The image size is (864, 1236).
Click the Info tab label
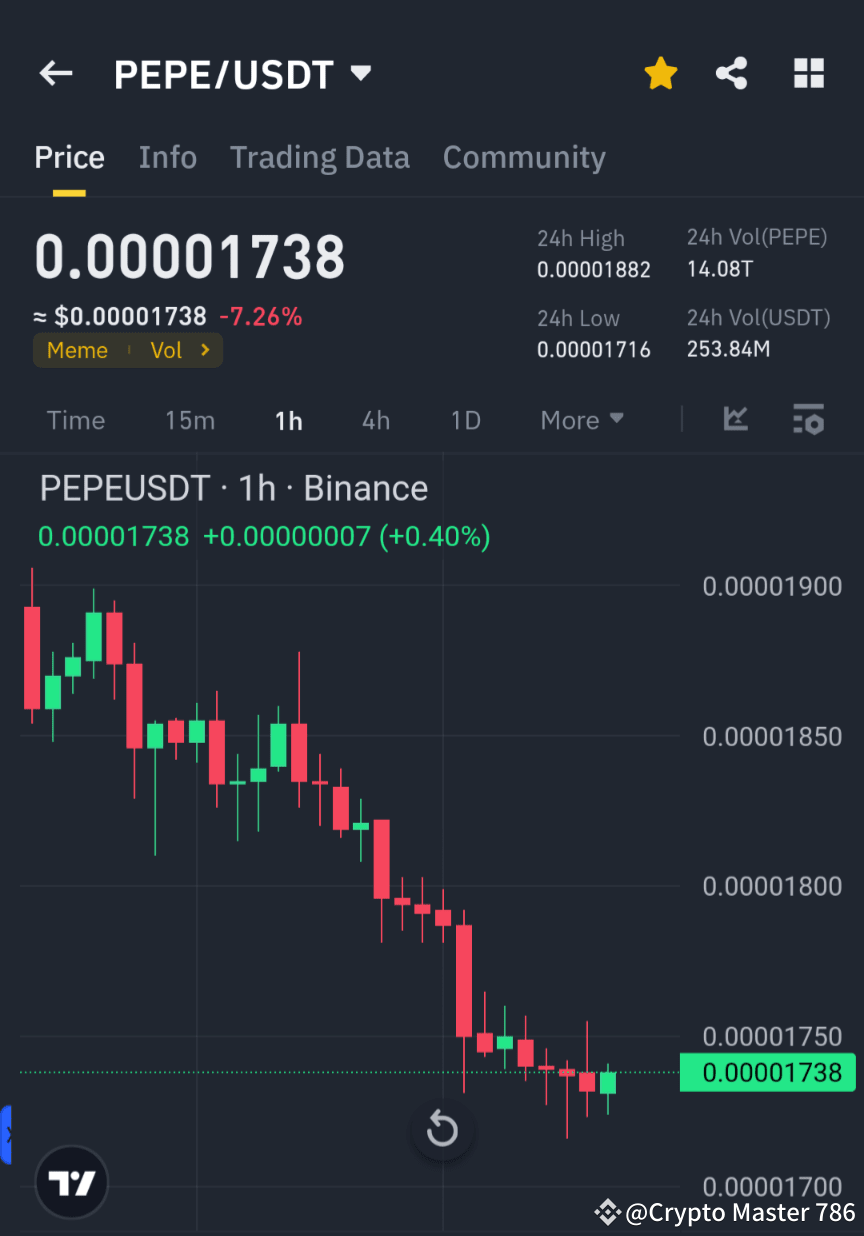[x=167, y=157]
